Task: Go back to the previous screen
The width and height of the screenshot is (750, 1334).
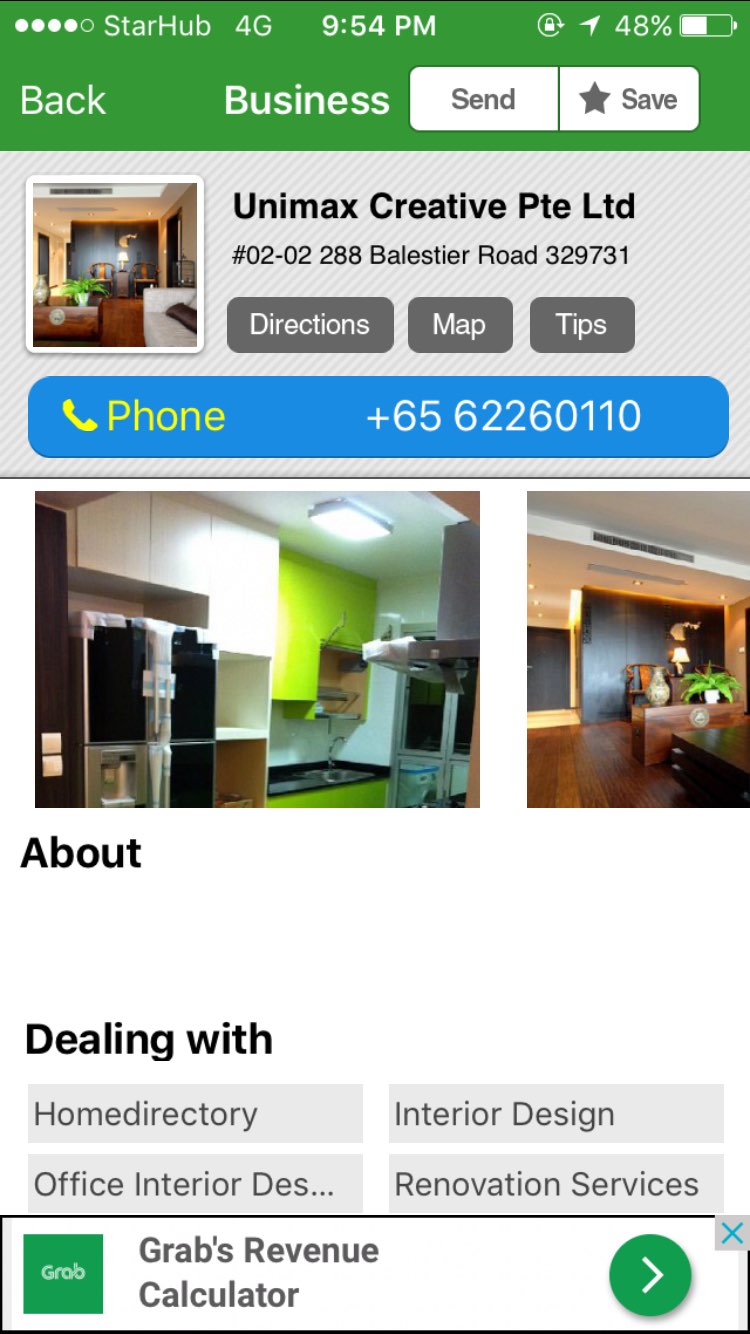Action: pos(62,100)
